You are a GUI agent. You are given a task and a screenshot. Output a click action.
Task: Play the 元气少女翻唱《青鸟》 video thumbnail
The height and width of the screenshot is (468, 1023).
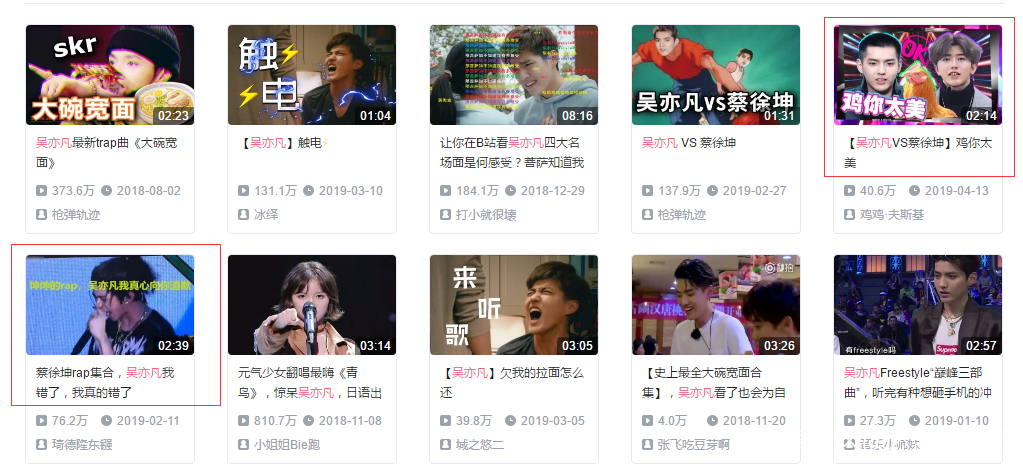click(312, 305)
